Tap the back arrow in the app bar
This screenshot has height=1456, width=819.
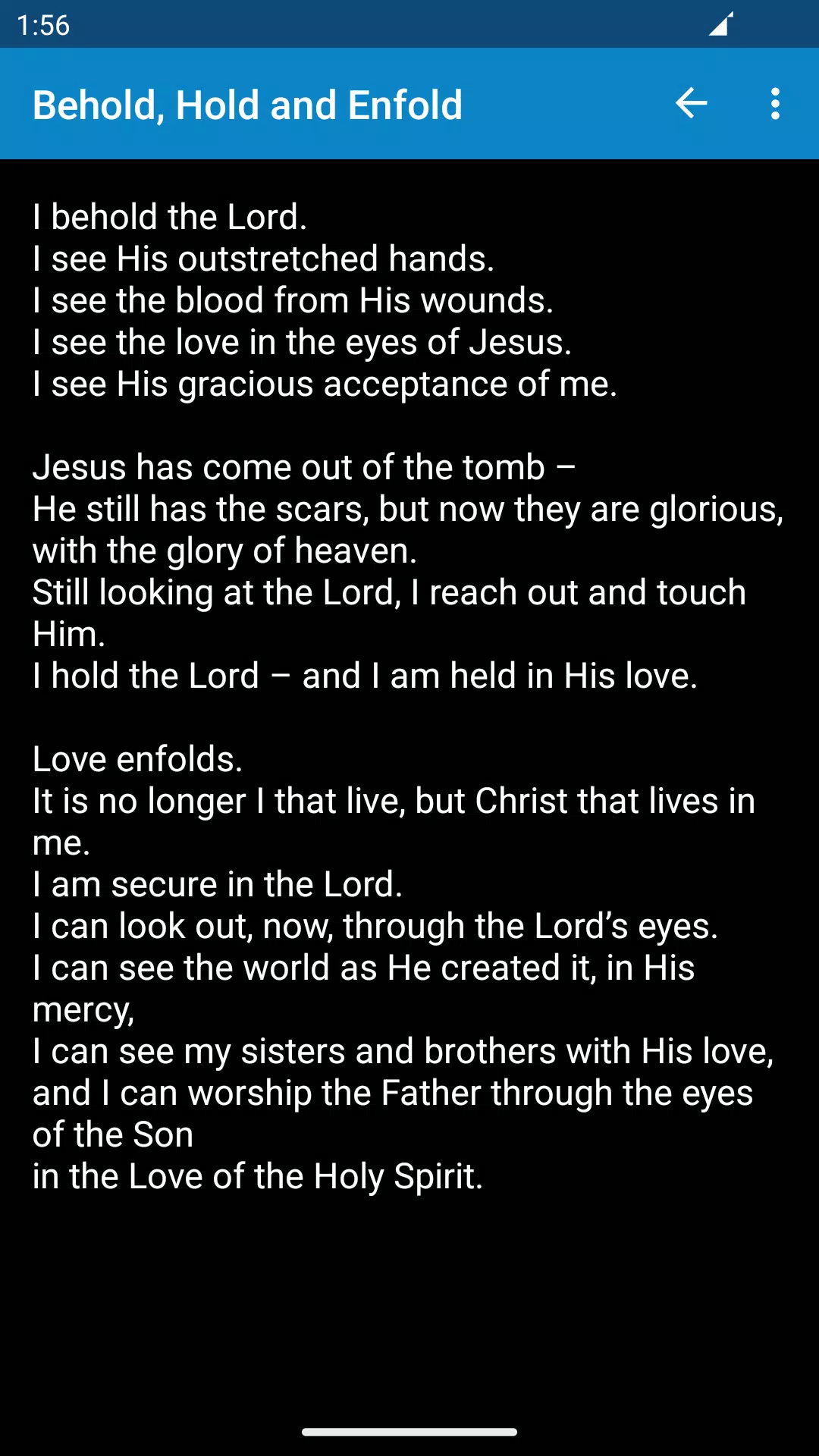692,104
